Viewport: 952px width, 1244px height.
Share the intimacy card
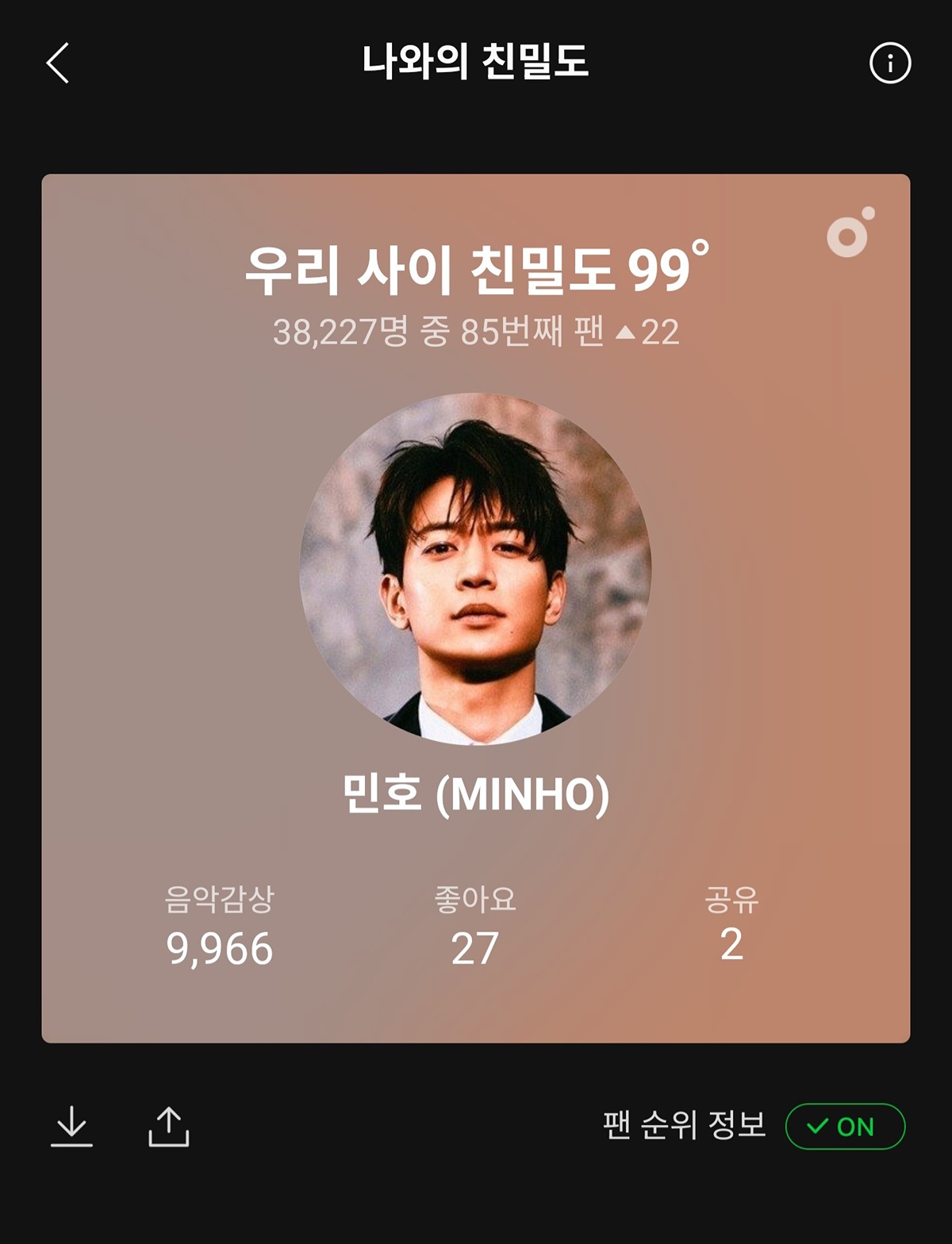(x=169, y=1126)
